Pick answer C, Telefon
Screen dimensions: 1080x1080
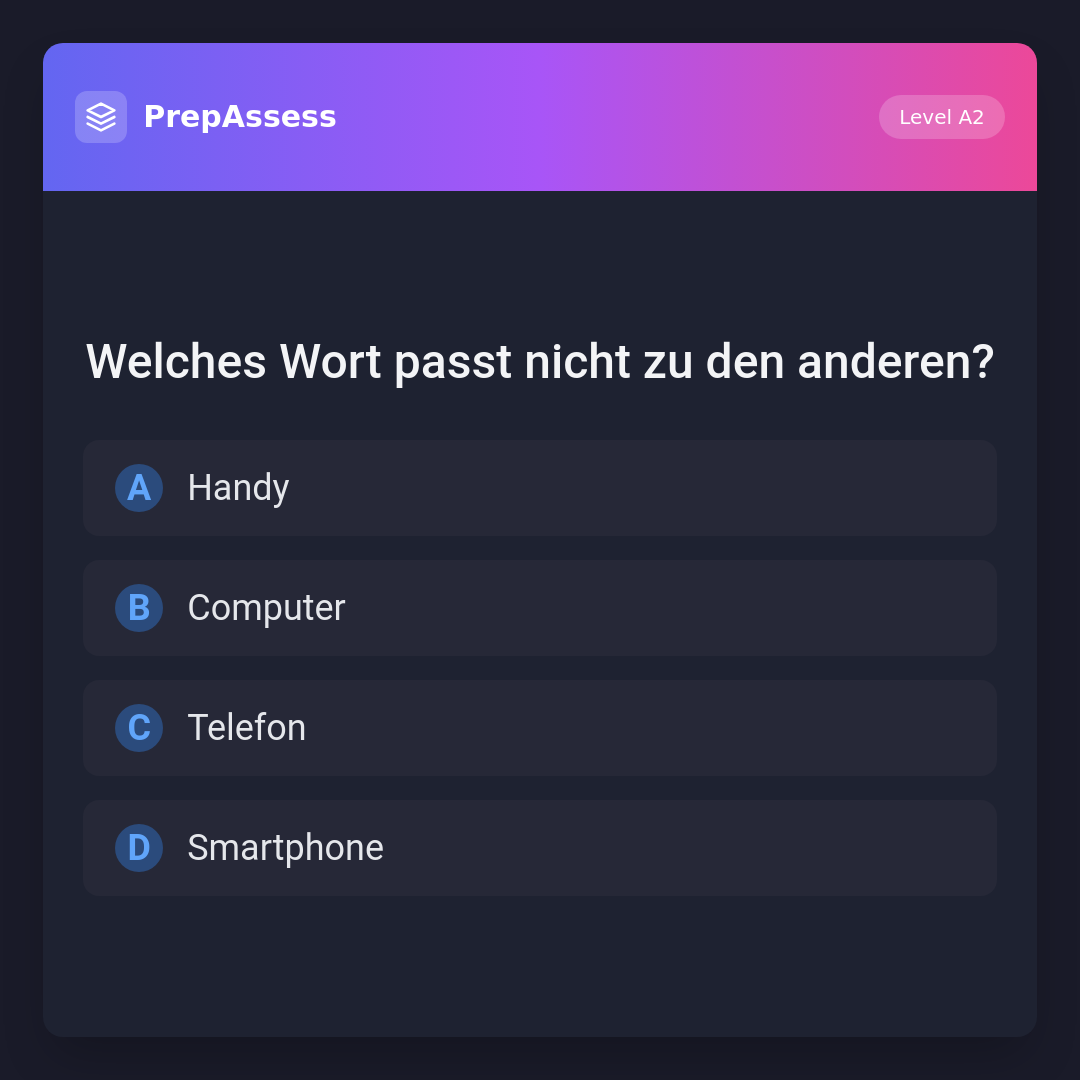click(x=540, y=728)
